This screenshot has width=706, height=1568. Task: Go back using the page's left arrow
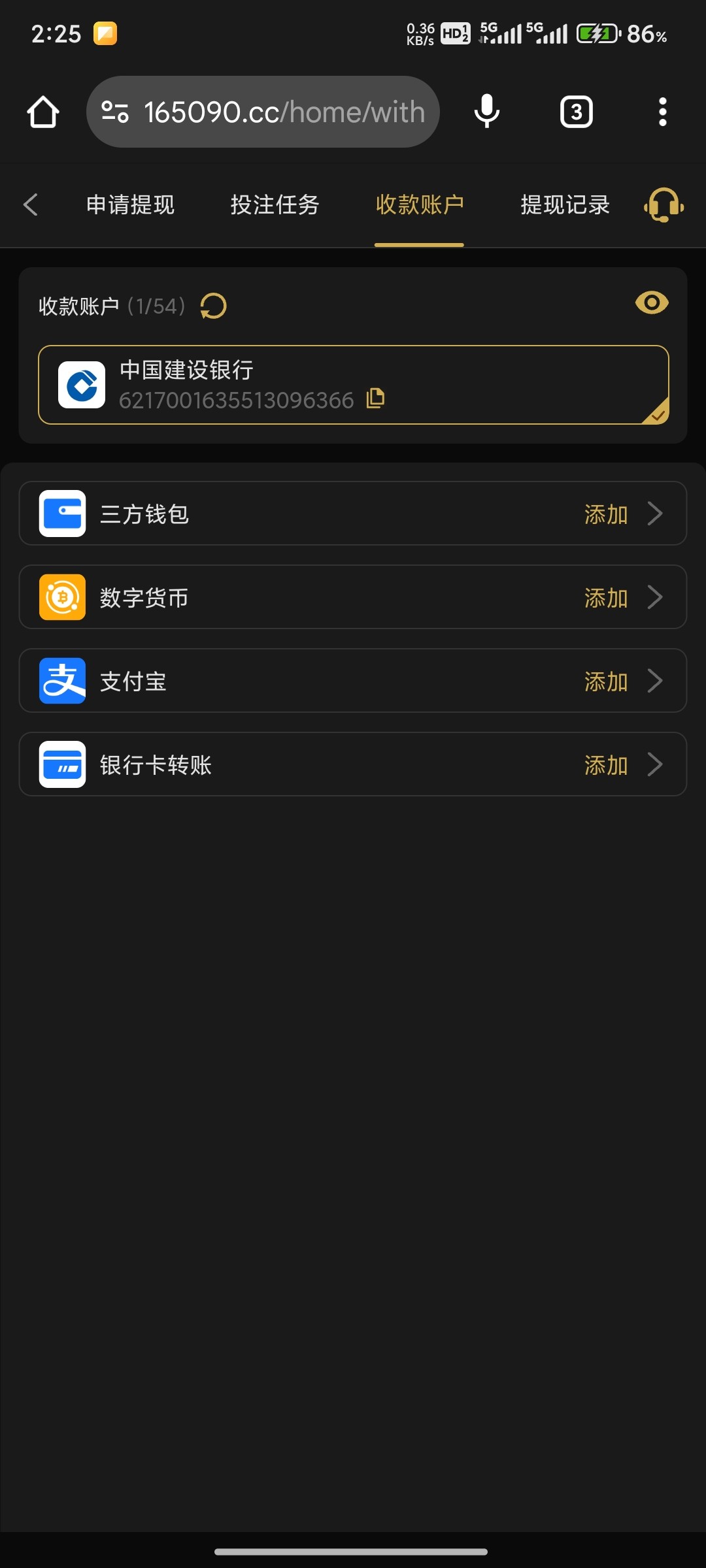pyautogui.click(x=31, y=204)
